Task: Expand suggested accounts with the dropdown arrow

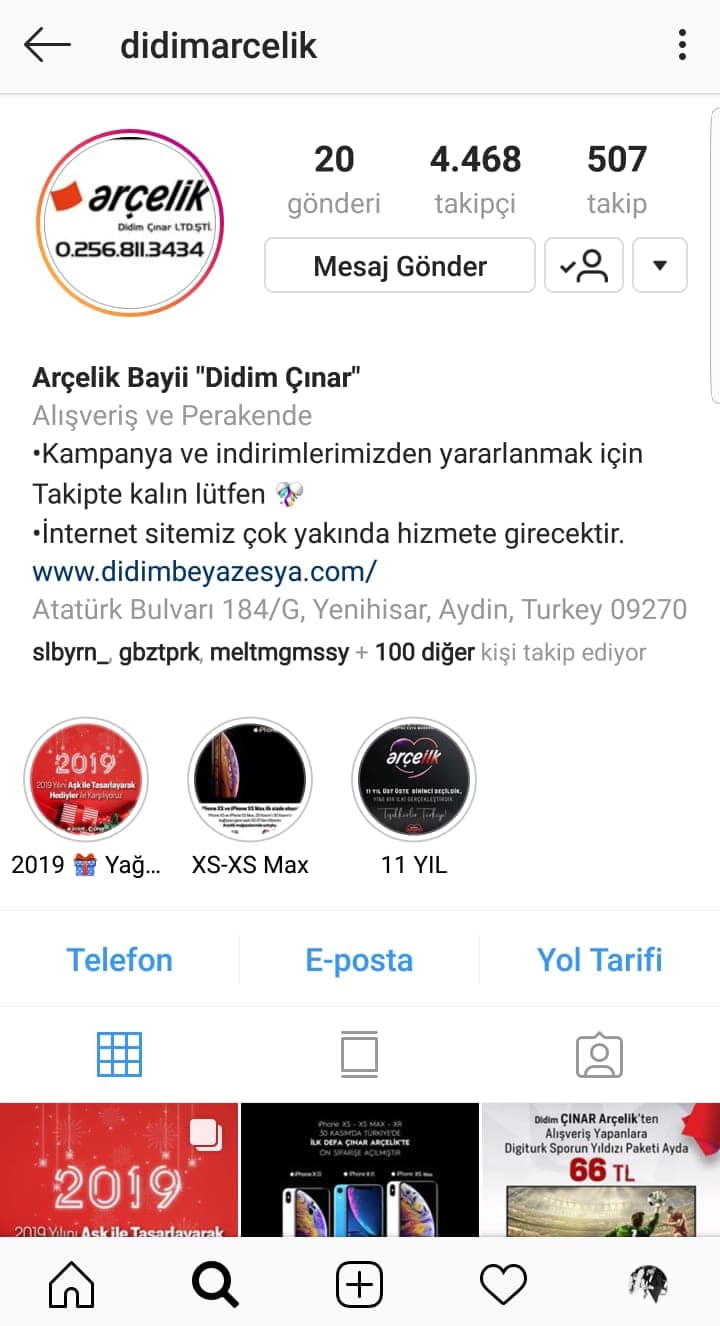Action: click(660, 265)
